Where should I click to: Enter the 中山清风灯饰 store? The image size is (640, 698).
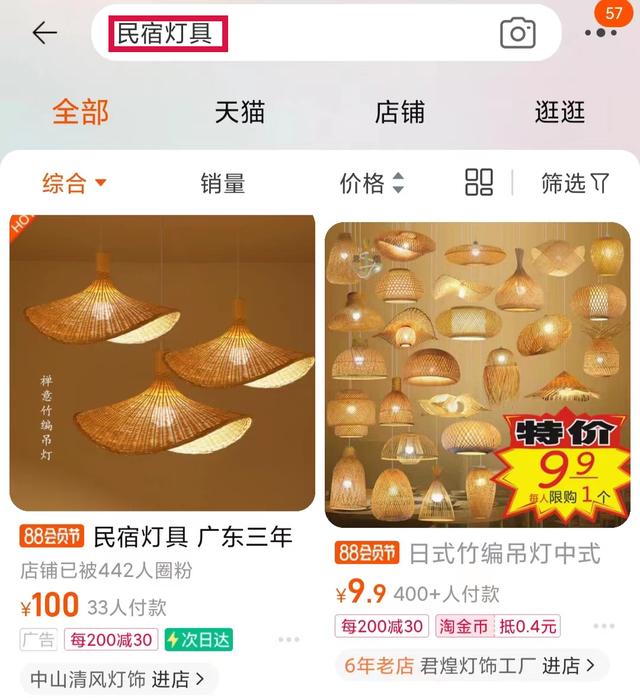point(120,679)
